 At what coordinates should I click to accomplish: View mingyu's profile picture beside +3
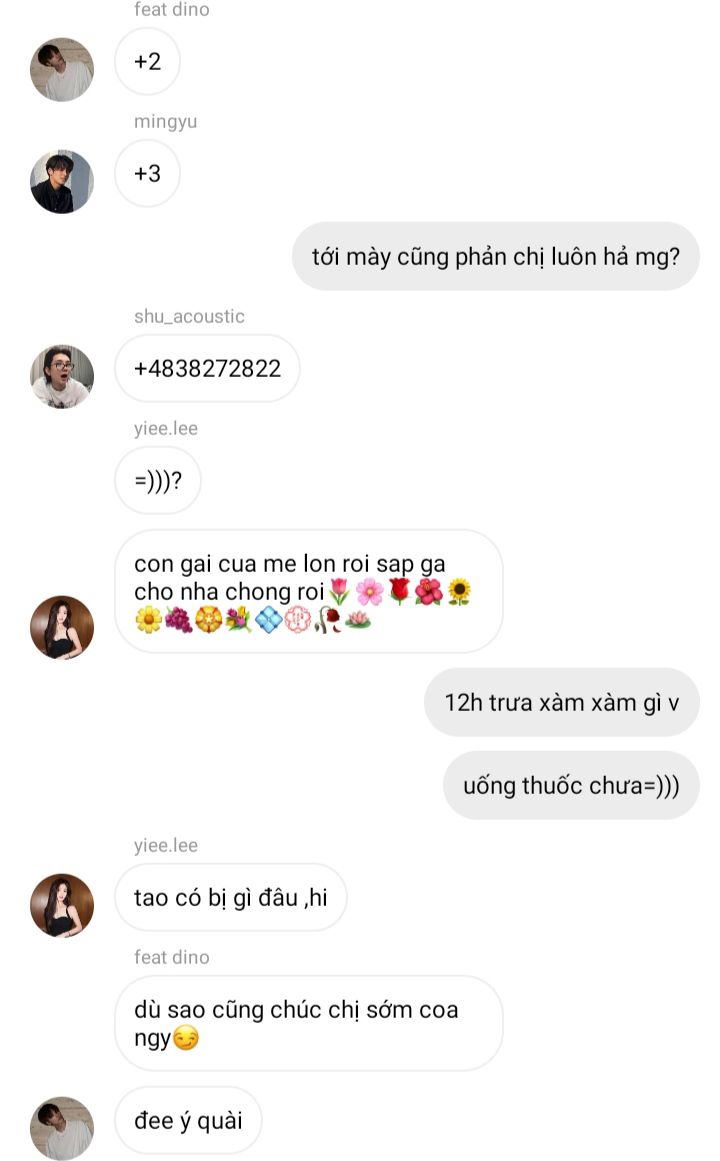click(x=62, y=181)
